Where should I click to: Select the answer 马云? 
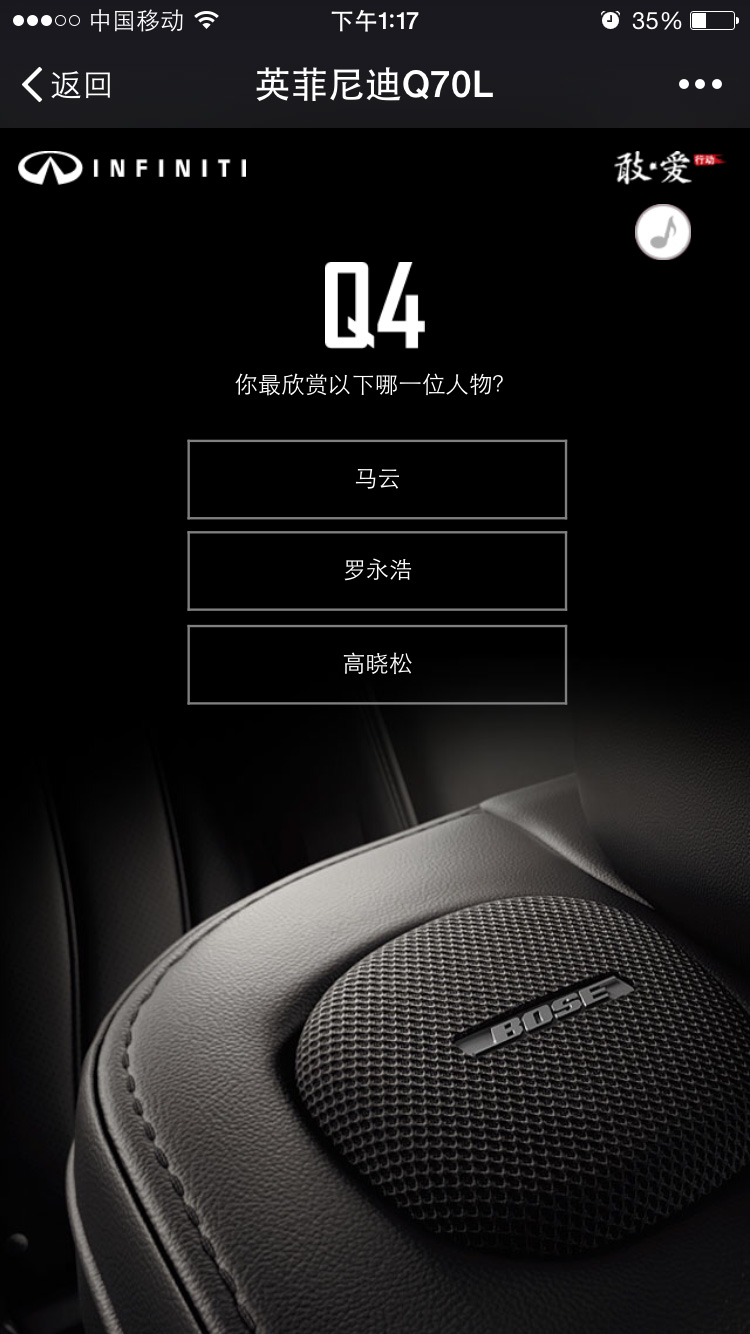(x=377, y=479)
